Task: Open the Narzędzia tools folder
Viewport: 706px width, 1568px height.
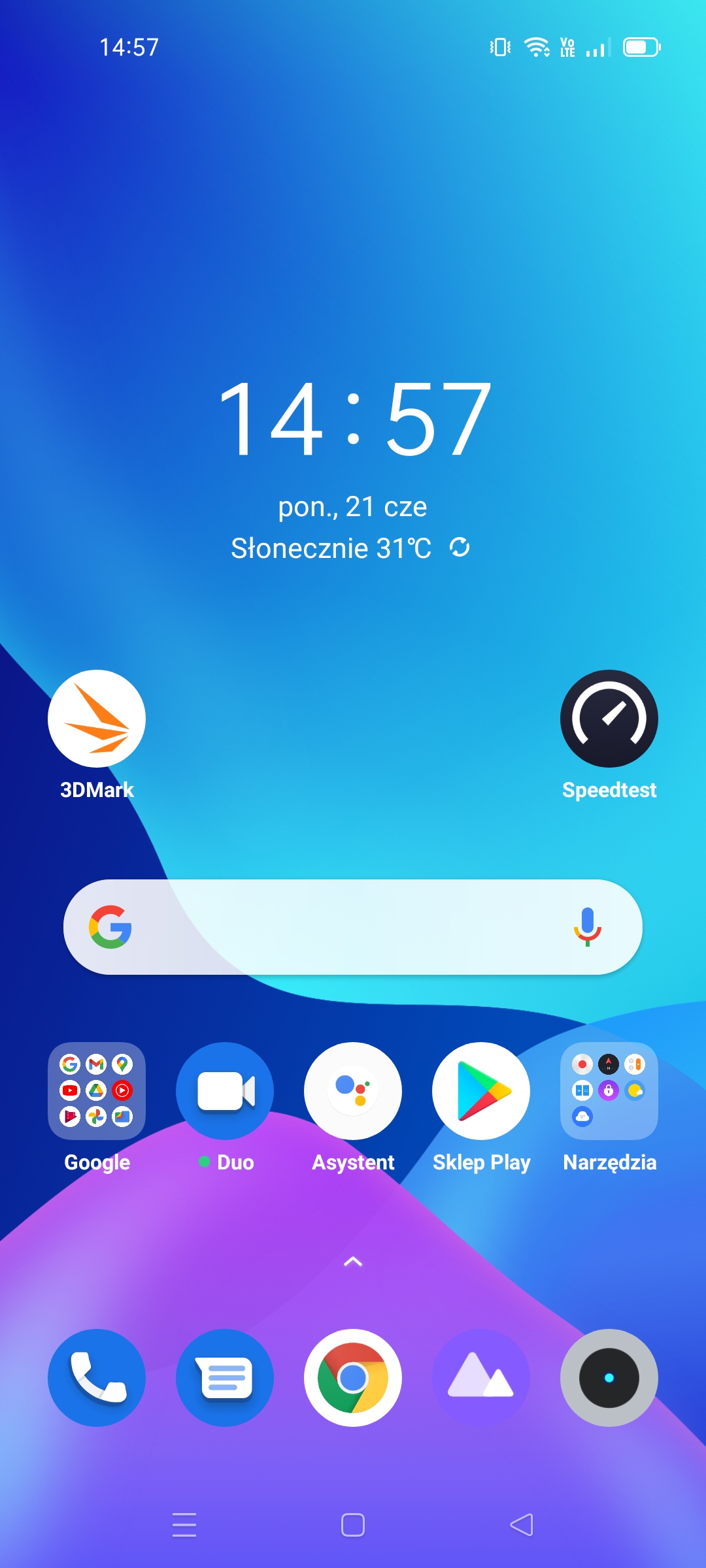Action: [609, 1091]
